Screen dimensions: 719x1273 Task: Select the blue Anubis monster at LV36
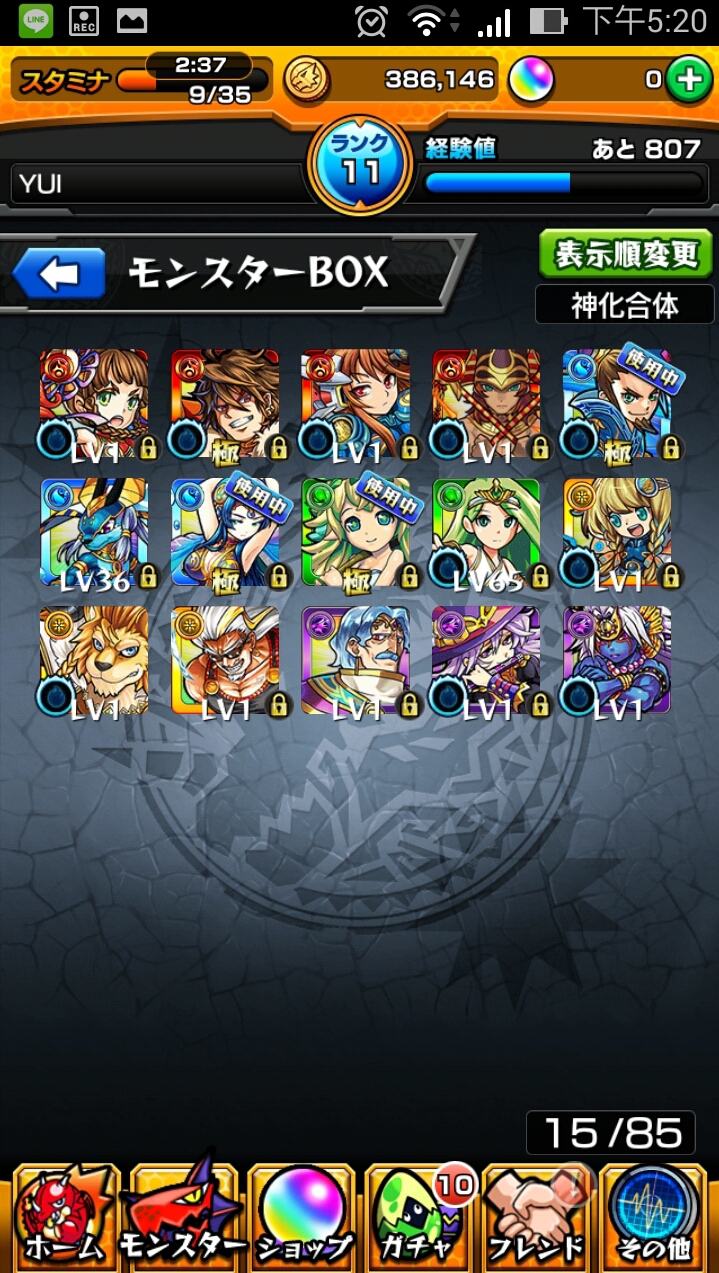click(94, 532)
